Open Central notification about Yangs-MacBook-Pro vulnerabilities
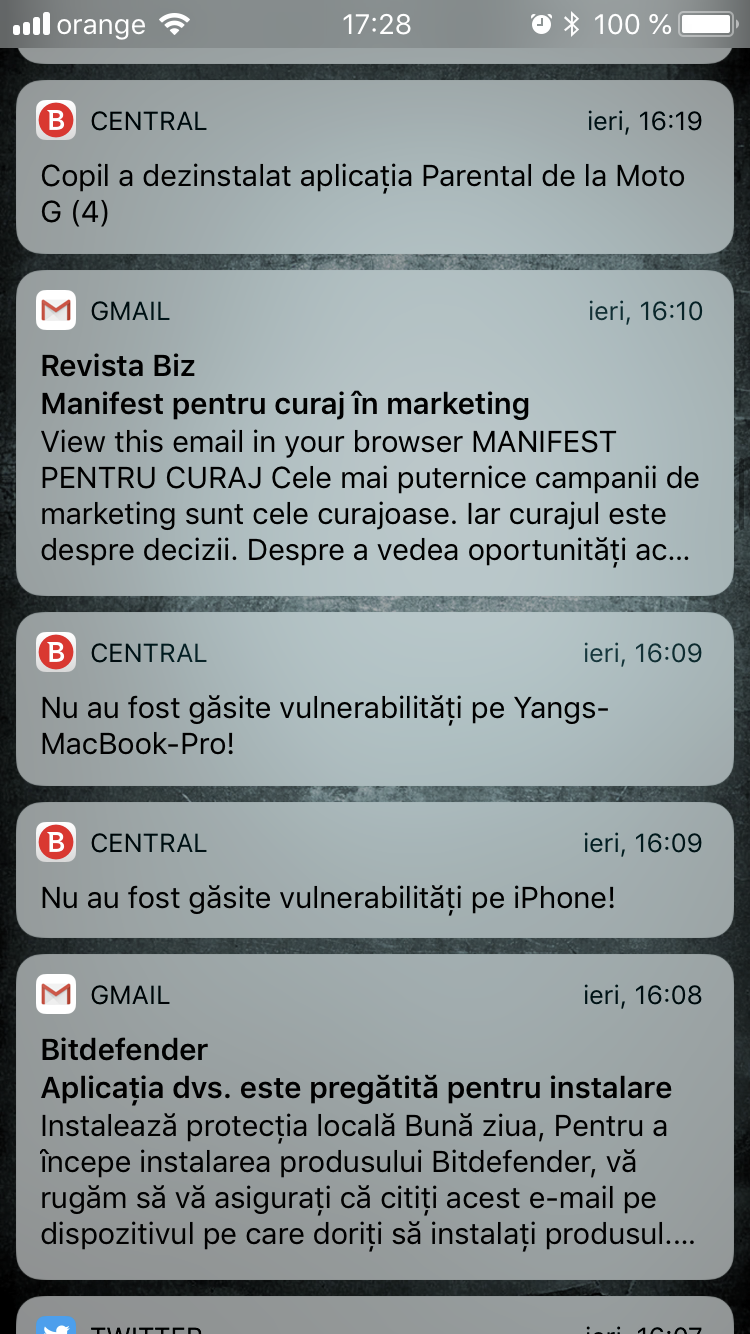The height and width of the screenshot is (1334, 750). [x=375, y=700]
